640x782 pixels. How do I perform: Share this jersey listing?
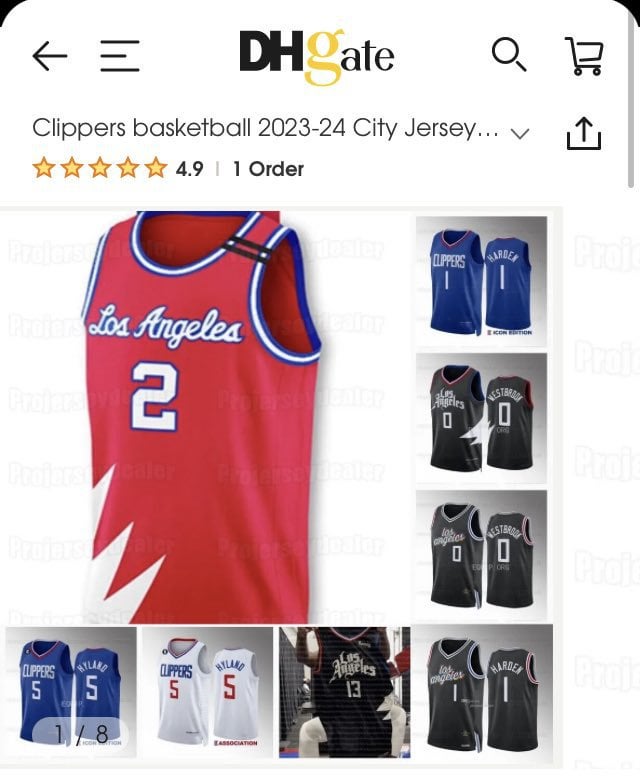584,133
